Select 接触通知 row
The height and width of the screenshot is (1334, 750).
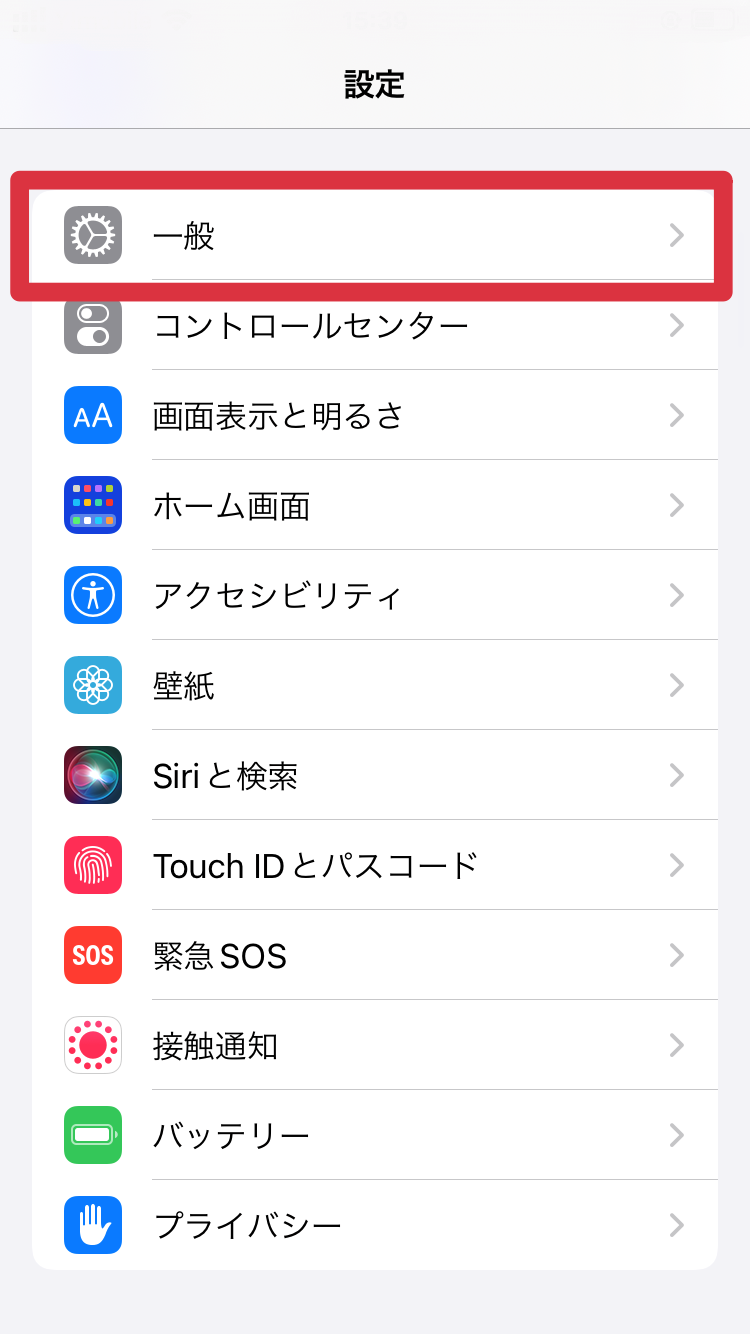374,1046
